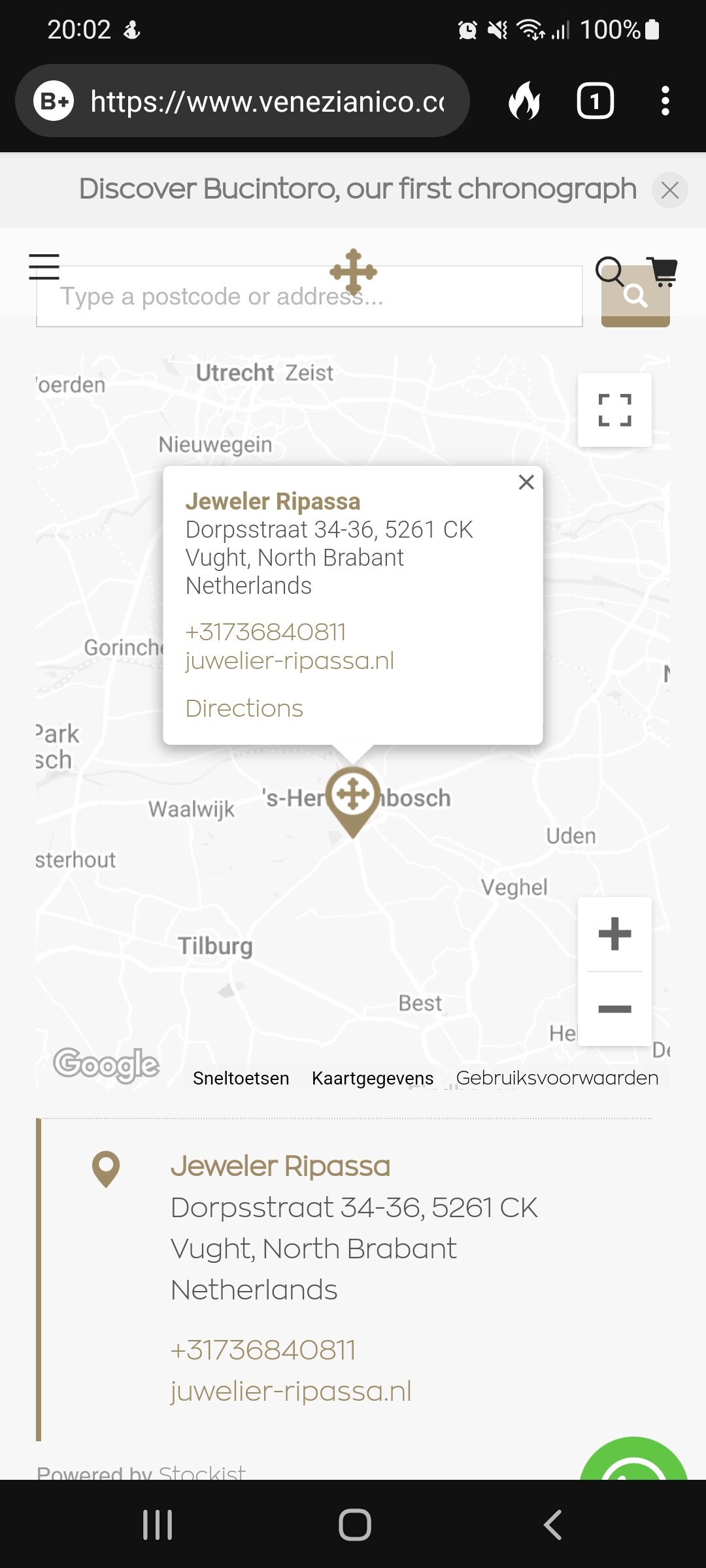Open the browser tab switcher
Image resolution: width=706 pixels, height=1568 pixels.
[595, 101]
